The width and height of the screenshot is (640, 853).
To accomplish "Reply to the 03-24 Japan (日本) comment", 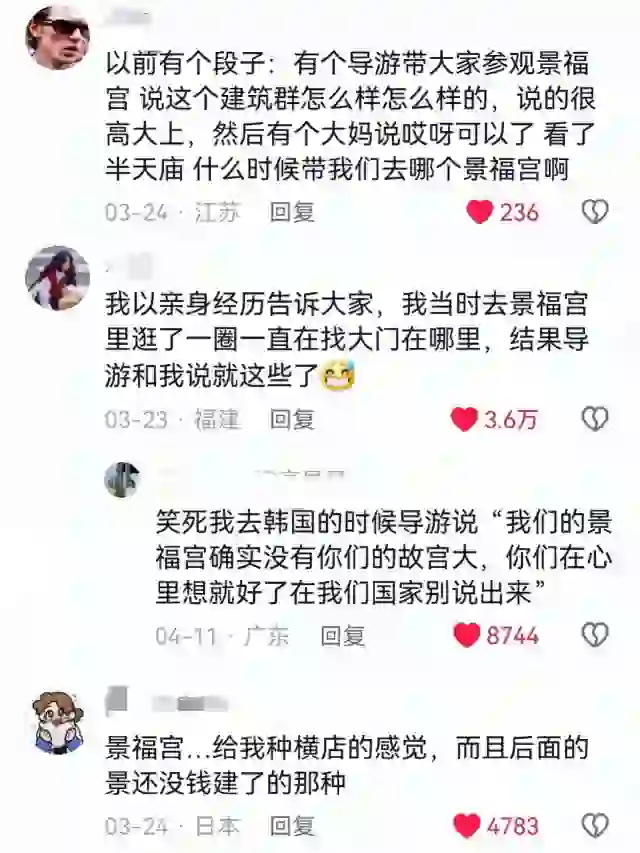I will coord(292,826).
